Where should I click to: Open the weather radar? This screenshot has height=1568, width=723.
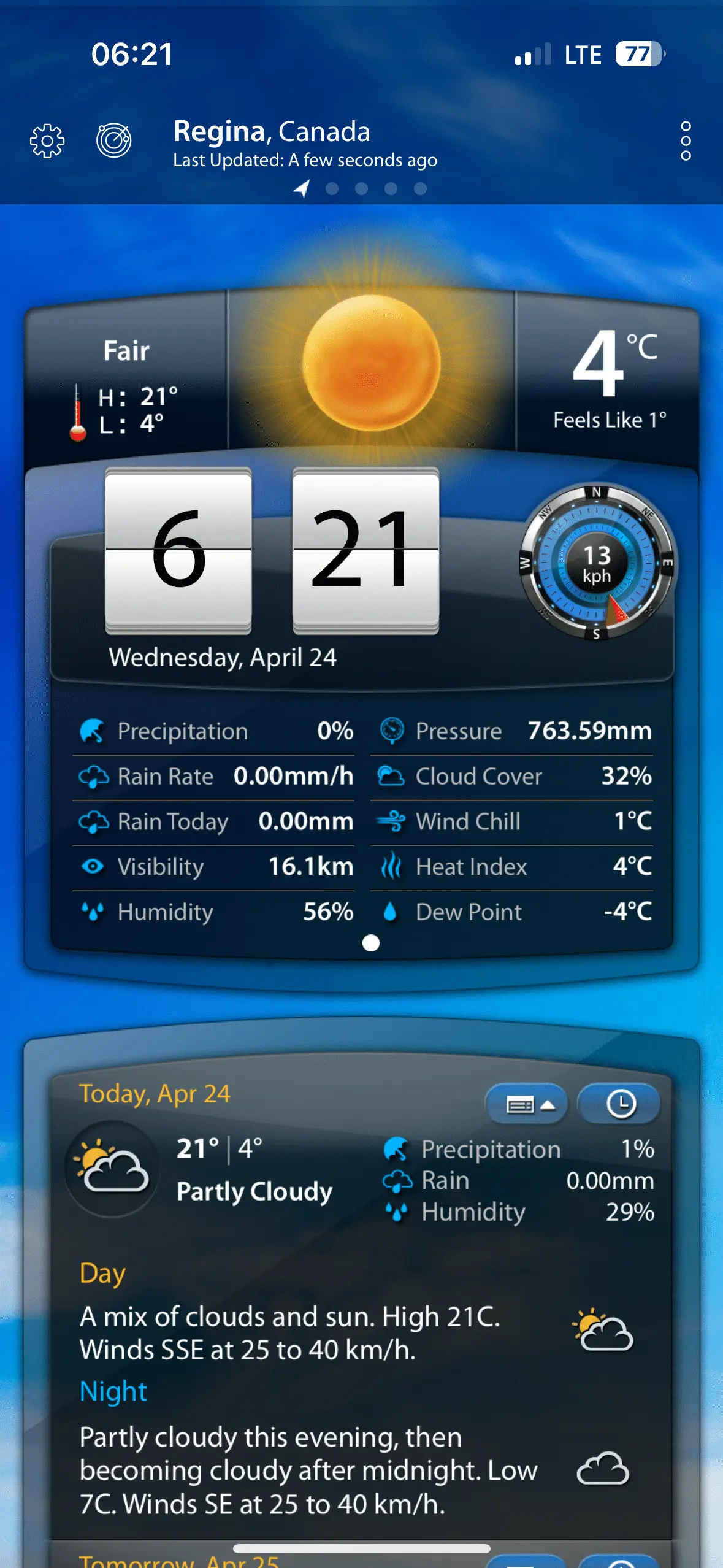[x=114, y=140]
